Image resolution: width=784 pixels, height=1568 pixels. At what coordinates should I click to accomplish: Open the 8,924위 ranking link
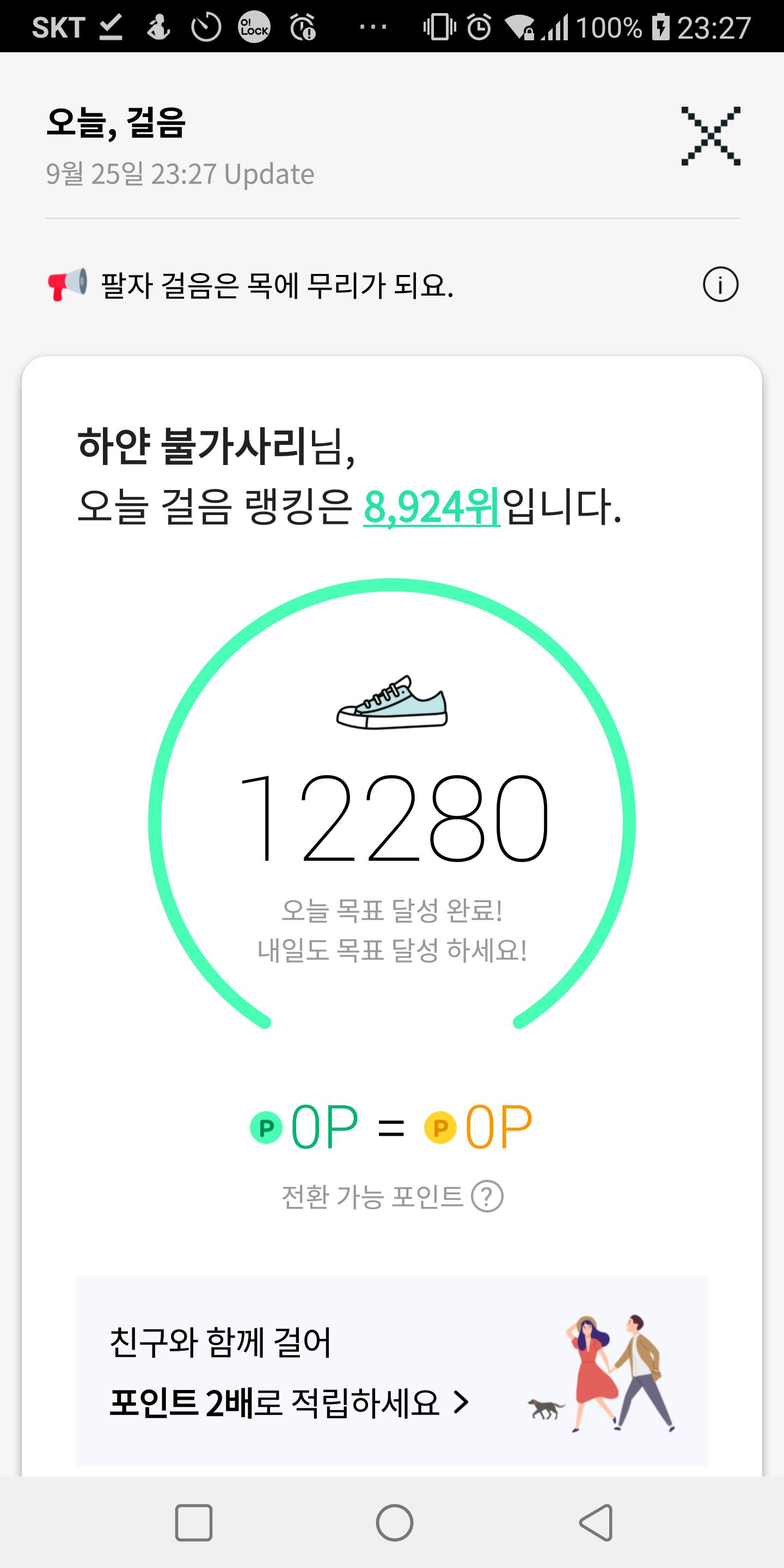[432, 507]
